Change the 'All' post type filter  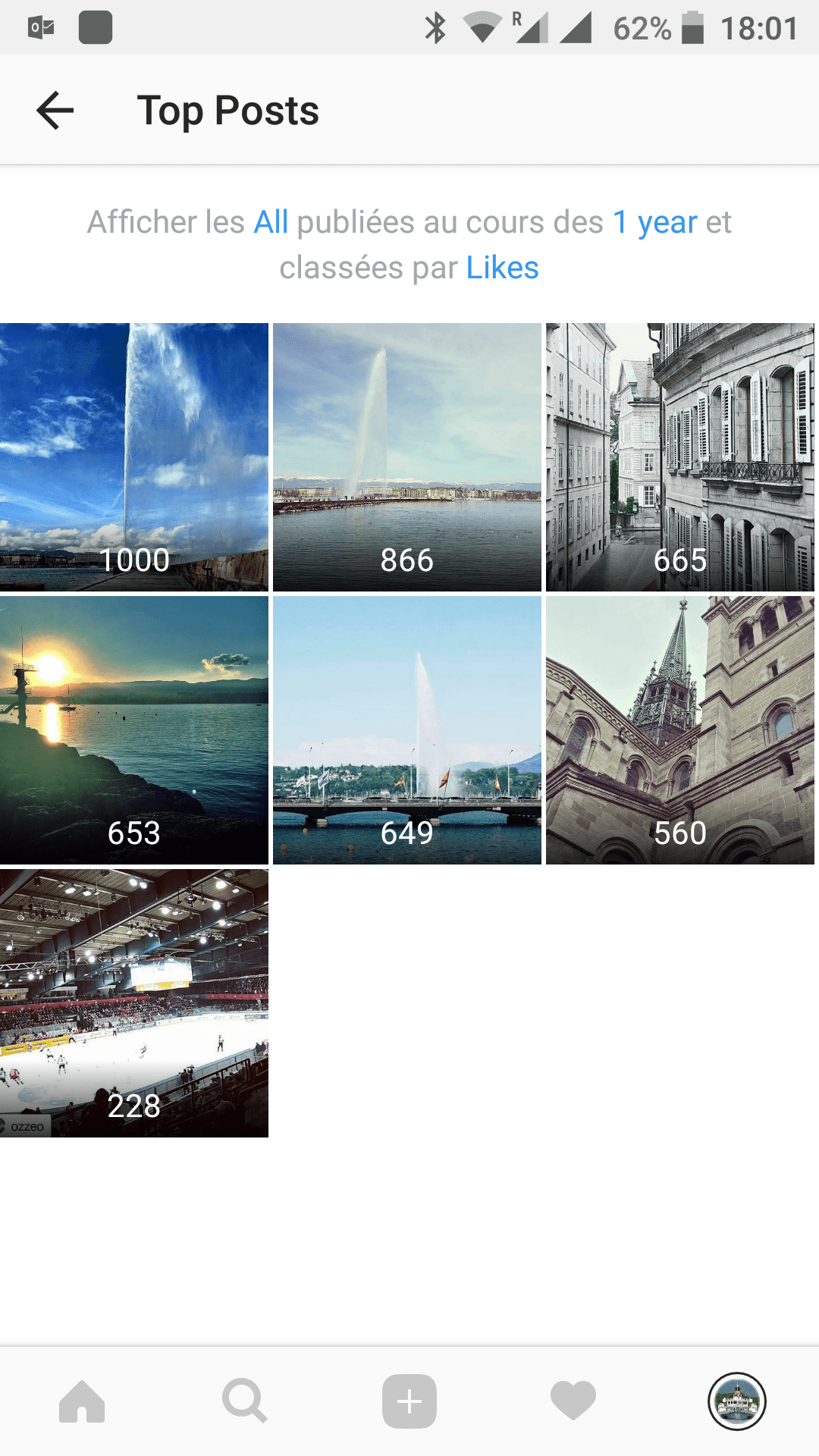pyautogui.click(x=271, y=222)
